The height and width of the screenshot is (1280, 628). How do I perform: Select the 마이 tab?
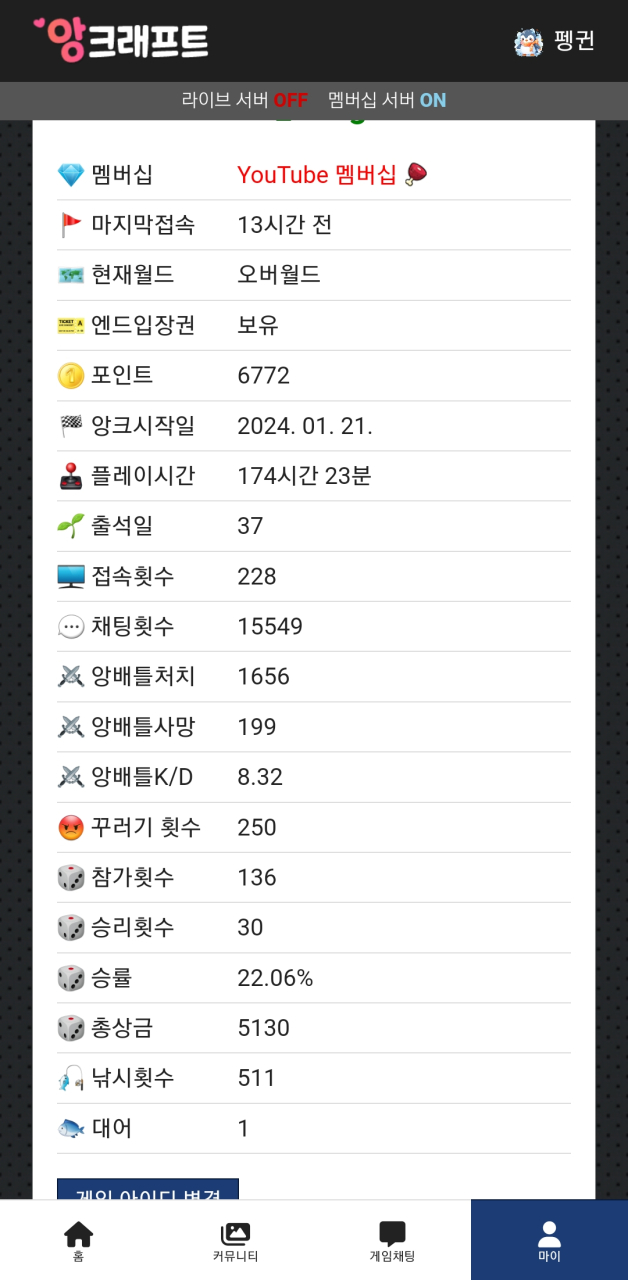click(x=549, y=1241)
